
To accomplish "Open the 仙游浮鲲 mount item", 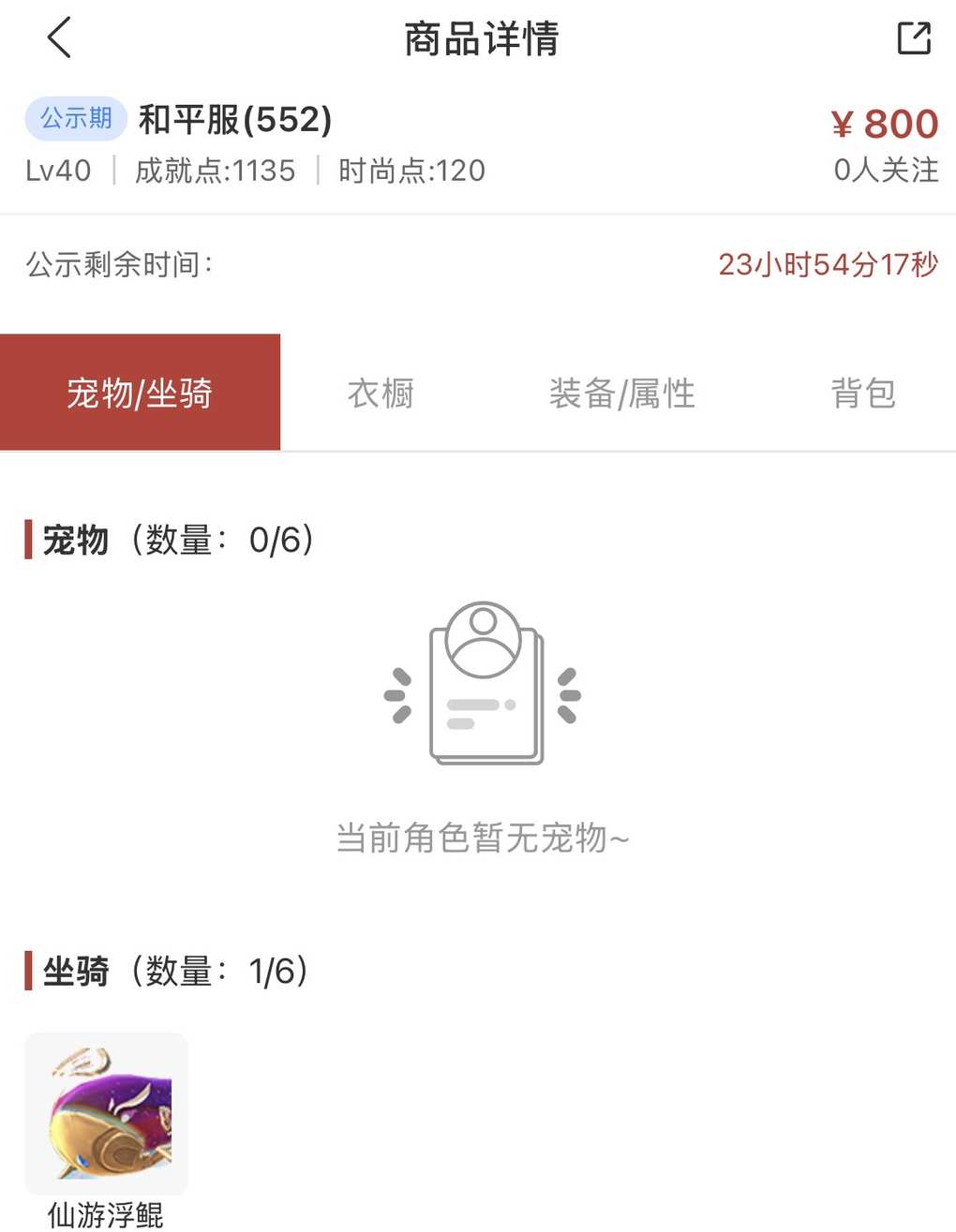I will [106, 1114].
